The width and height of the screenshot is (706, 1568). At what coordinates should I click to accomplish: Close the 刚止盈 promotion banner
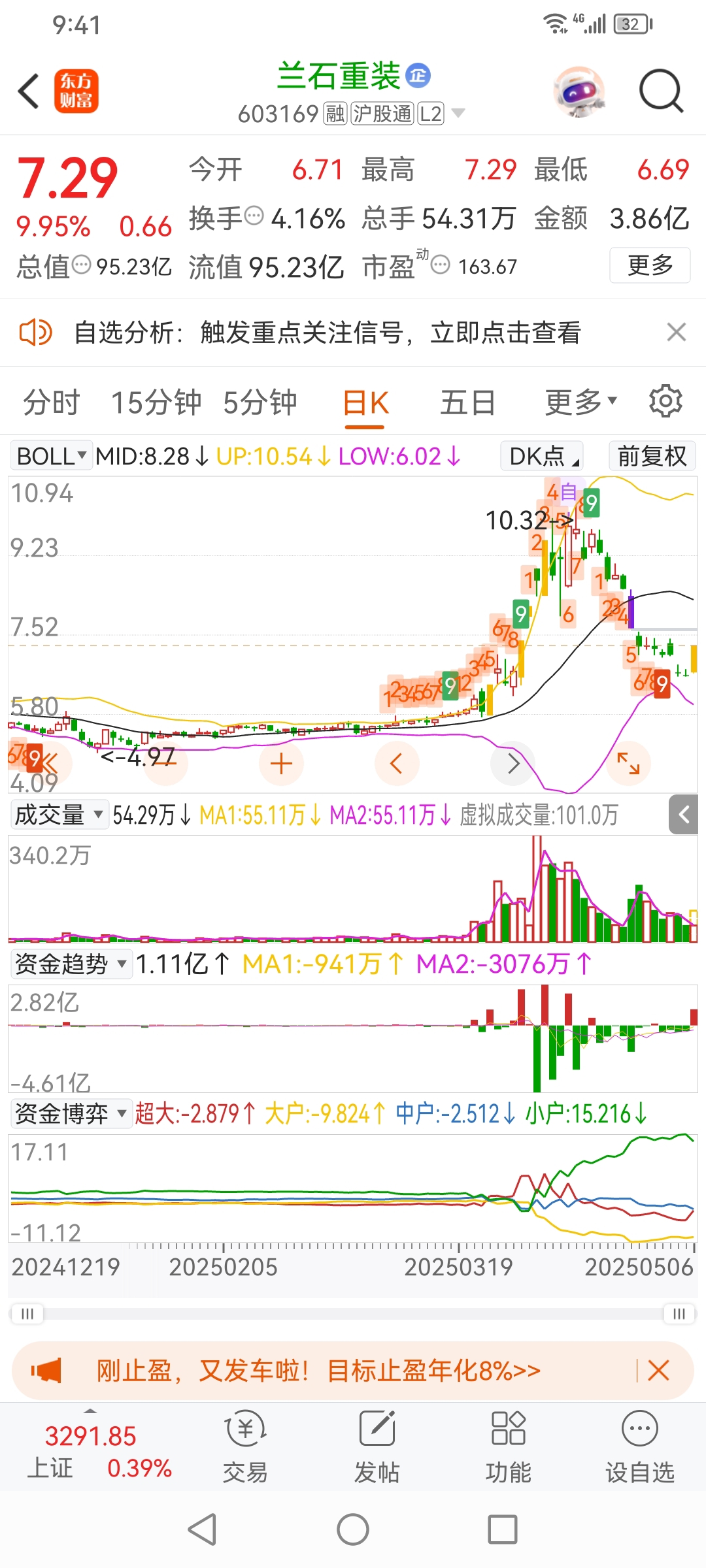pos(658,1371)
